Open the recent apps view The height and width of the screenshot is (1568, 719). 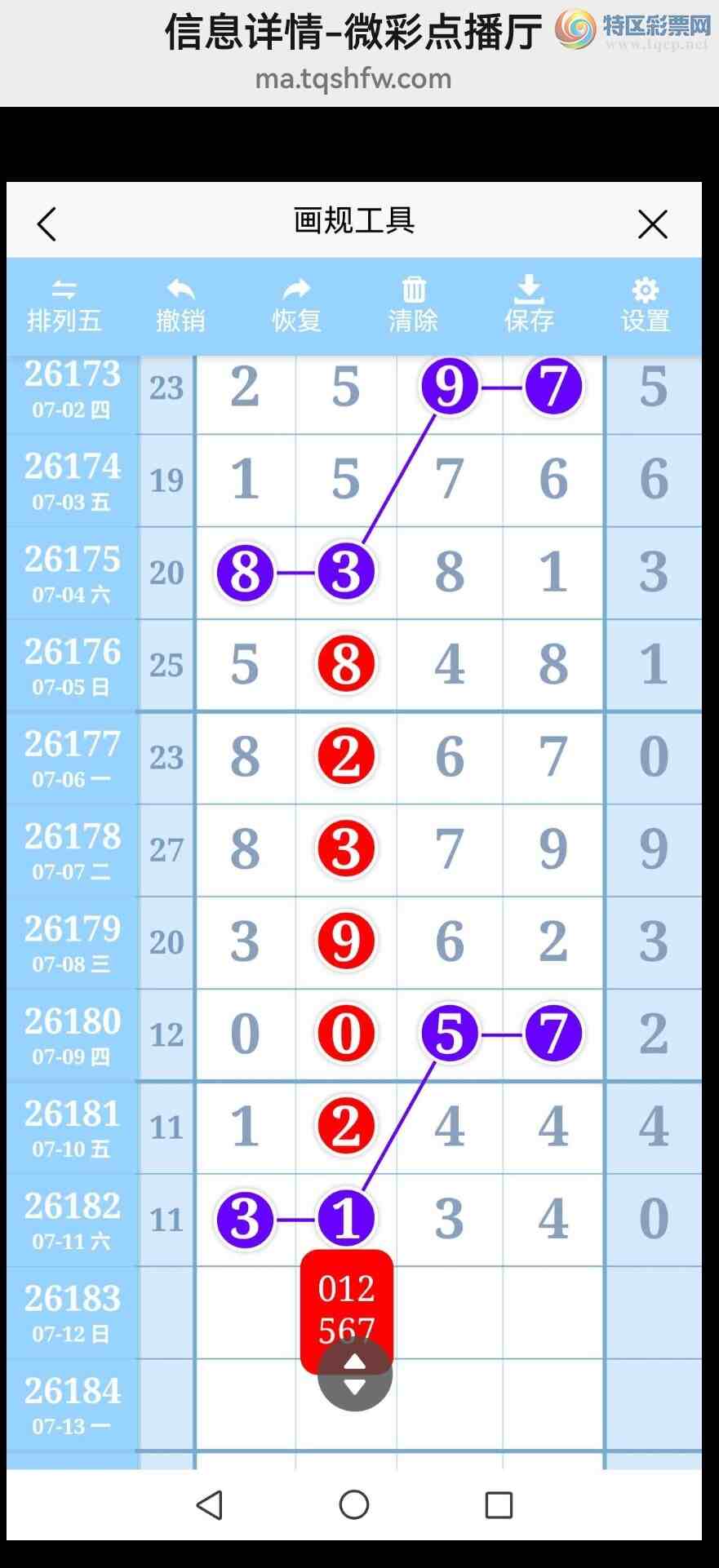[x=499, y=1504]
